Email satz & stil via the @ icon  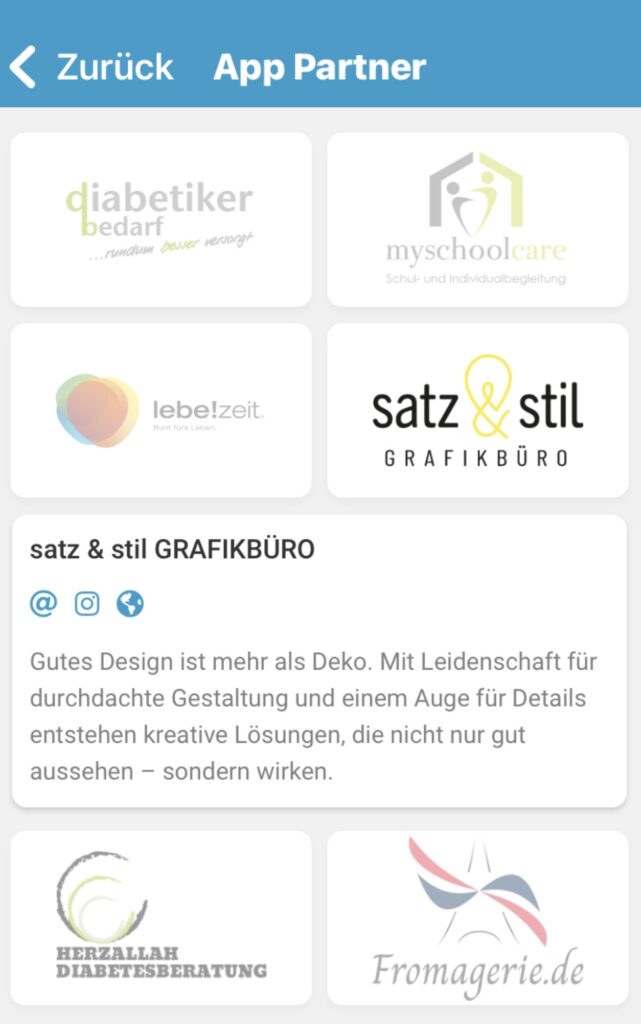pyautogui.click(x=43, y=604)
